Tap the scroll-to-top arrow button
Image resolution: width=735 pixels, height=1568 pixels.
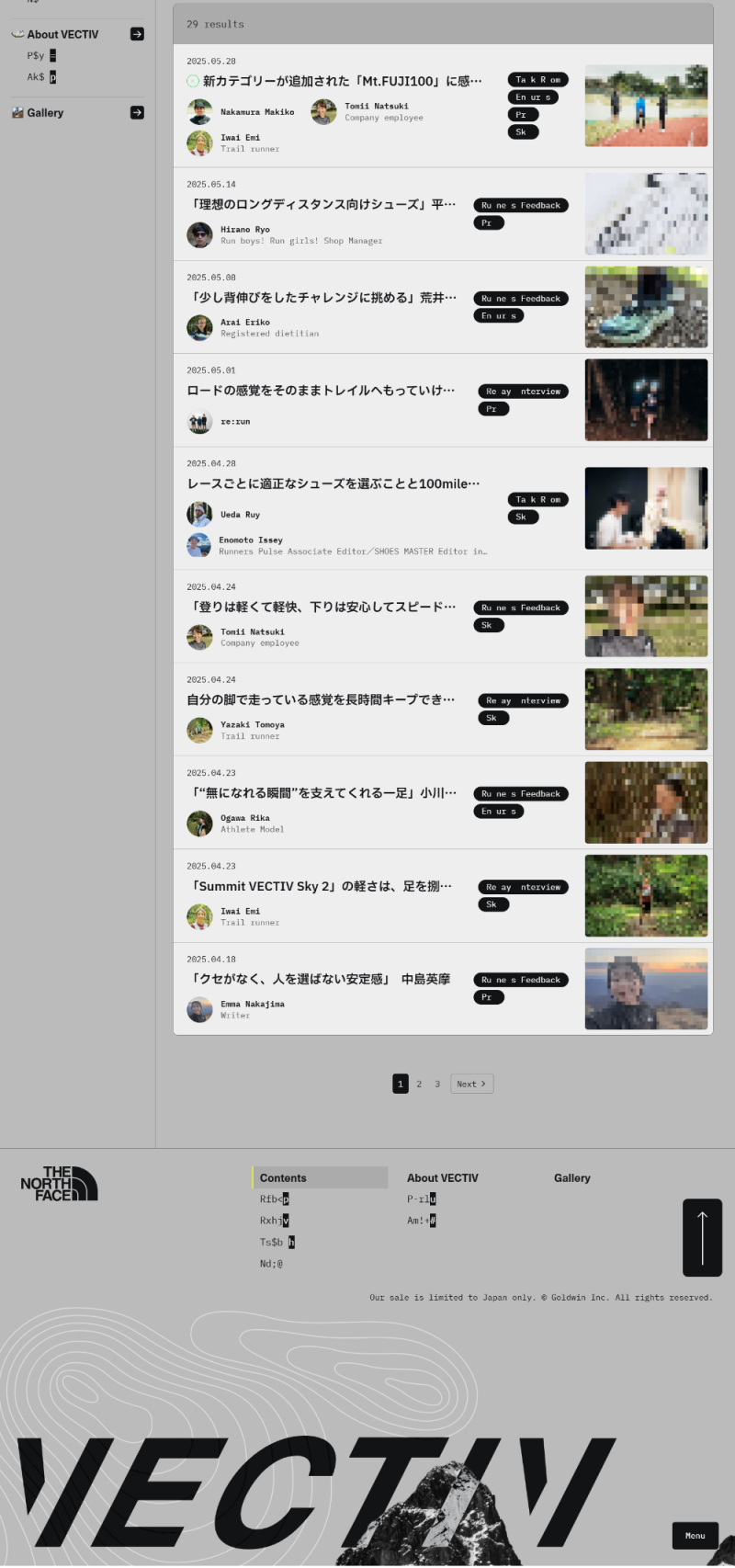point(702,1237)
